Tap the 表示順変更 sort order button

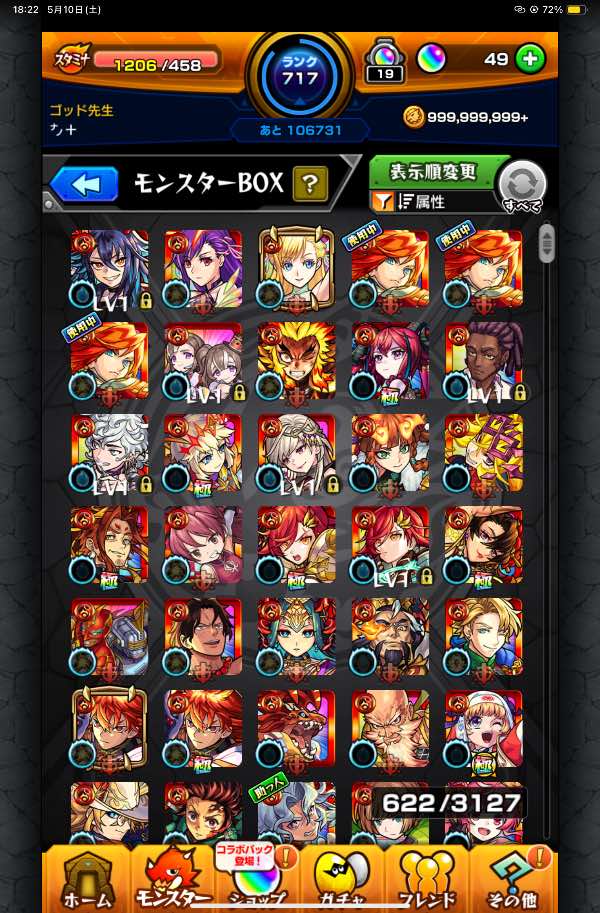coord(432,171)
